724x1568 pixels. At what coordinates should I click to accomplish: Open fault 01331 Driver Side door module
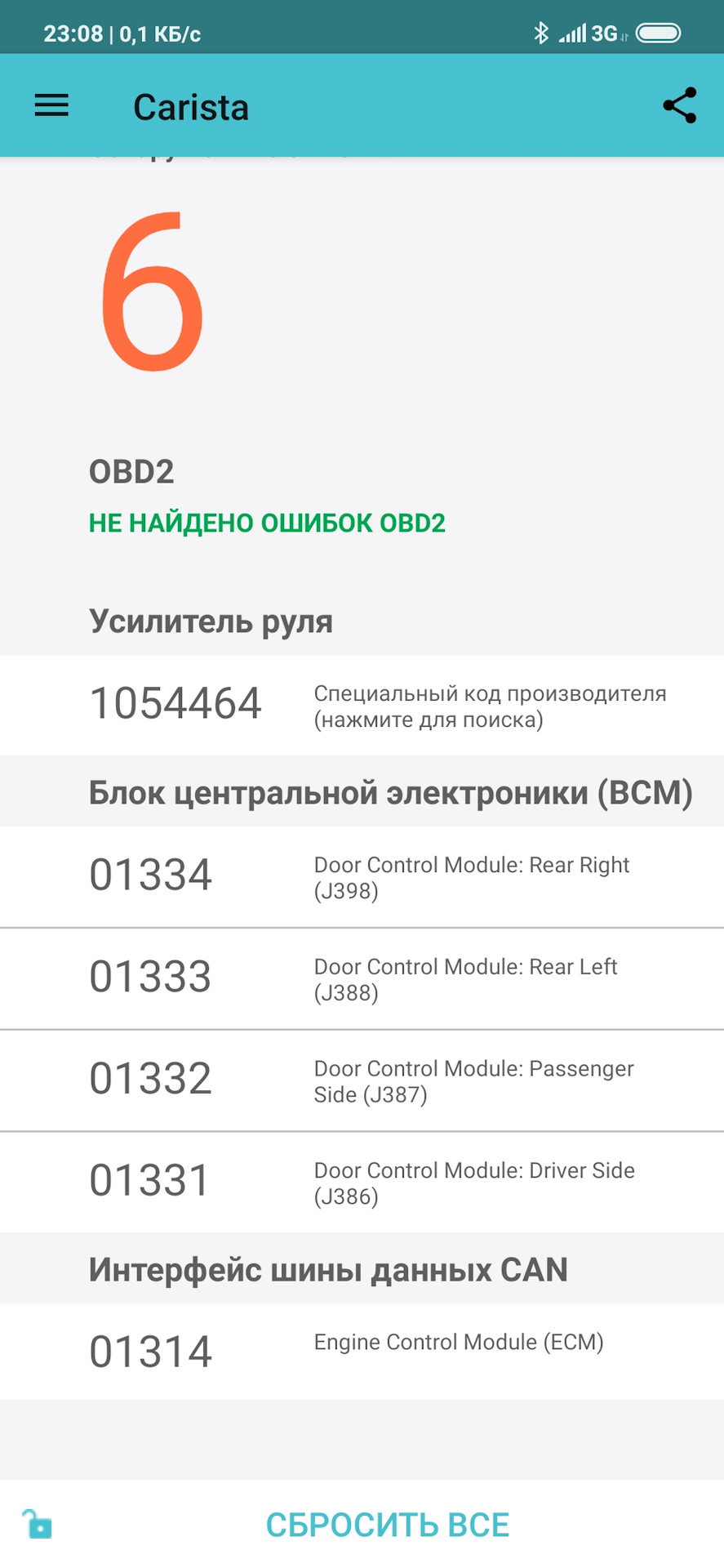[x=362, y=1182]
